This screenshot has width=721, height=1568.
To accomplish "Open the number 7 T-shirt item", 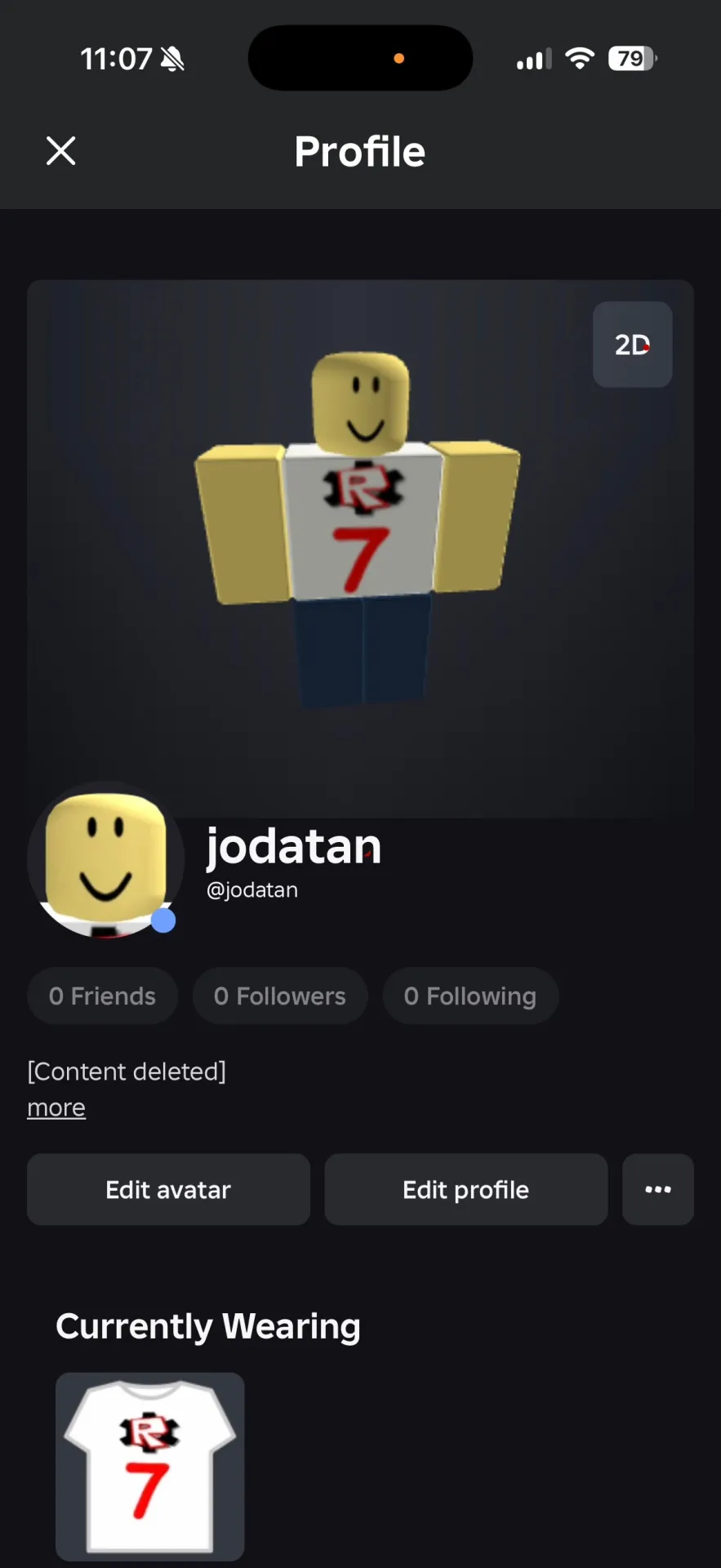I will (x=150, y=1467).
